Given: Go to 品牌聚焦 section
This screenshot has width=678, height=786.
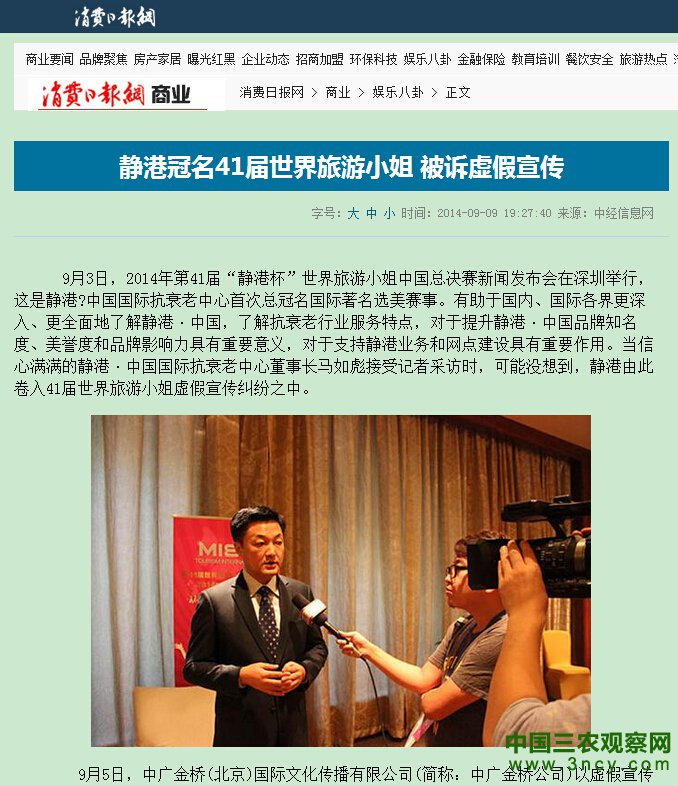Looking at the screenshot, I should tap(103, 59).
